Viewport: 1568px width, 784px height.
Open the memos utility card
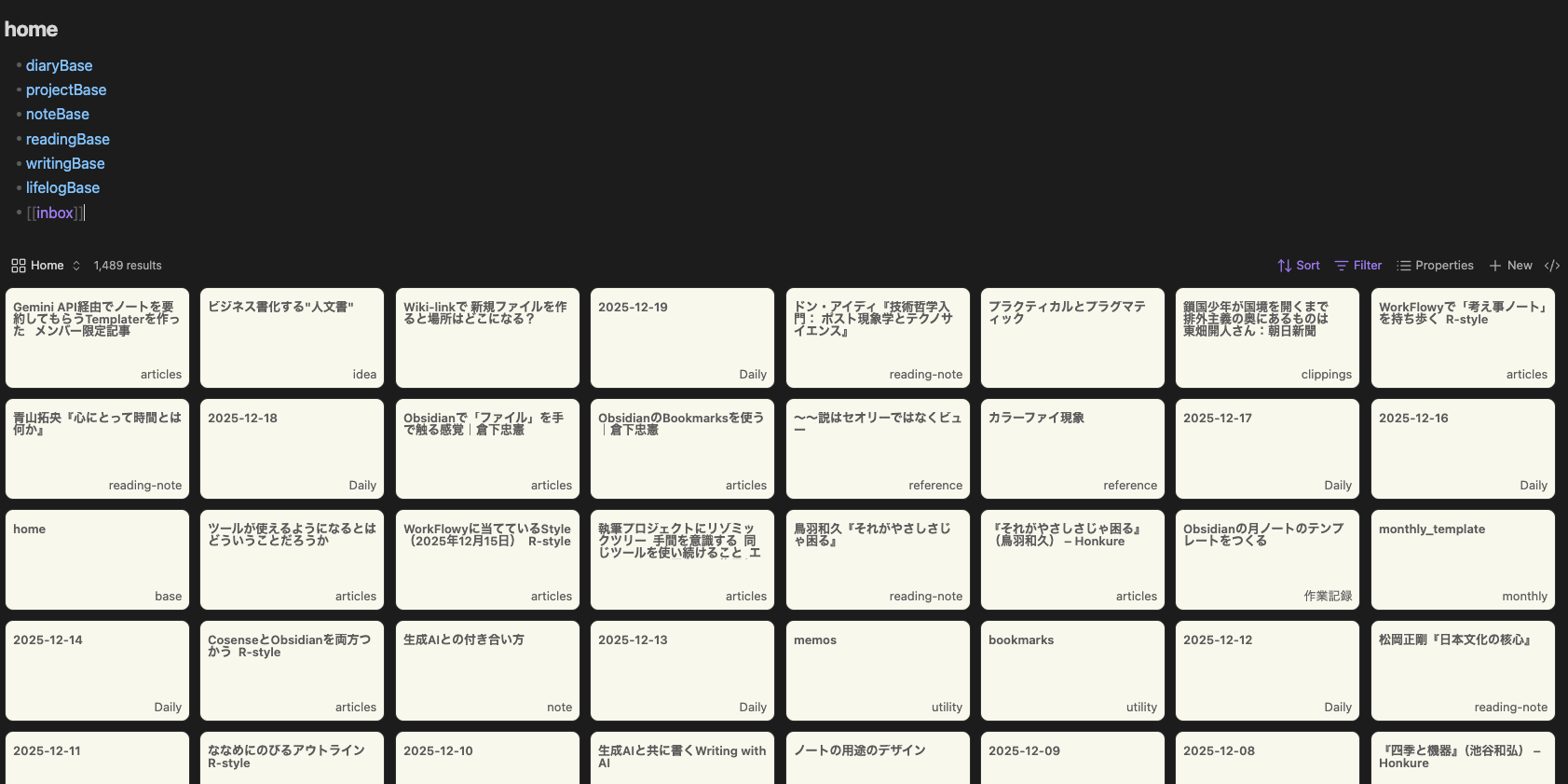[x=878, y=670]
